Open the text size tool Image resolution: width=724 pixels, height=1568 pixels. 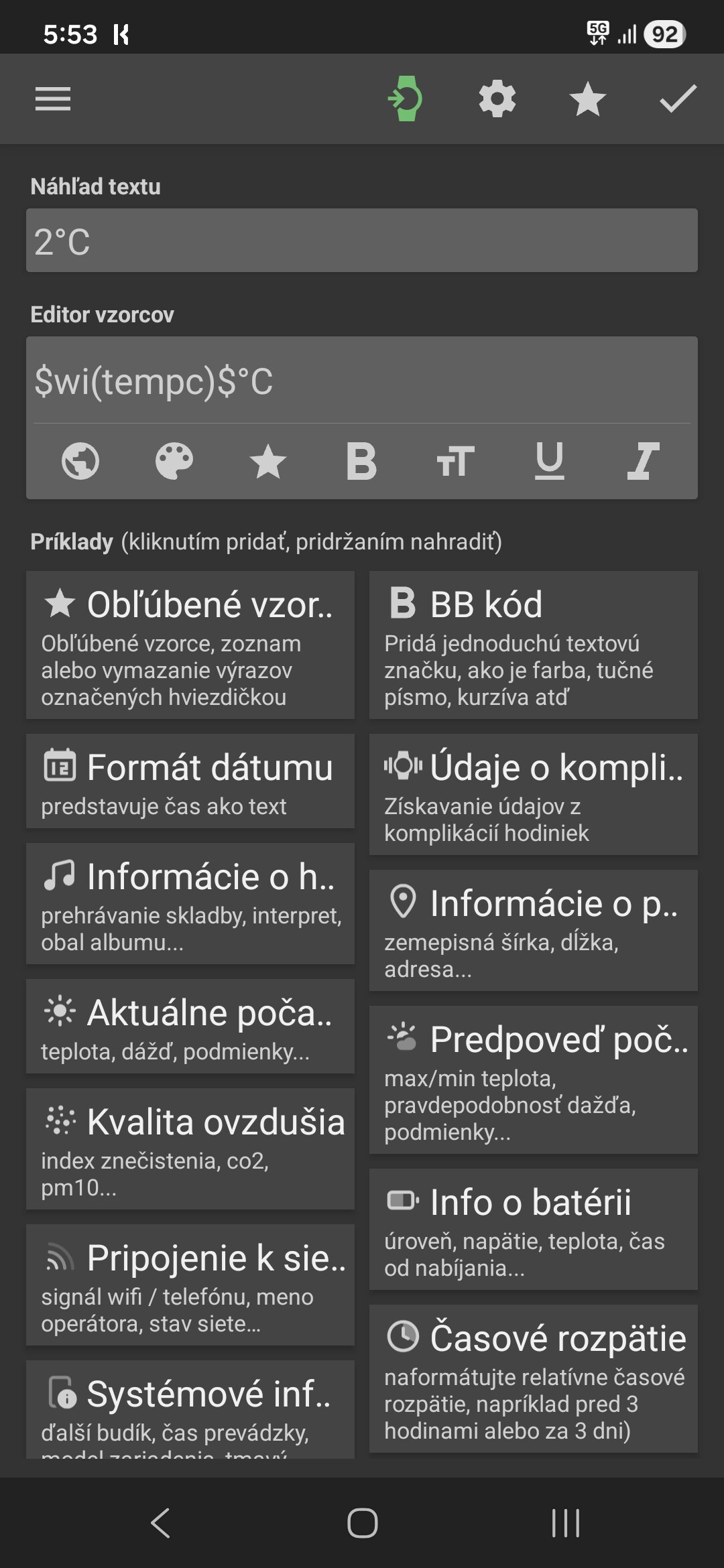point(455,461)
